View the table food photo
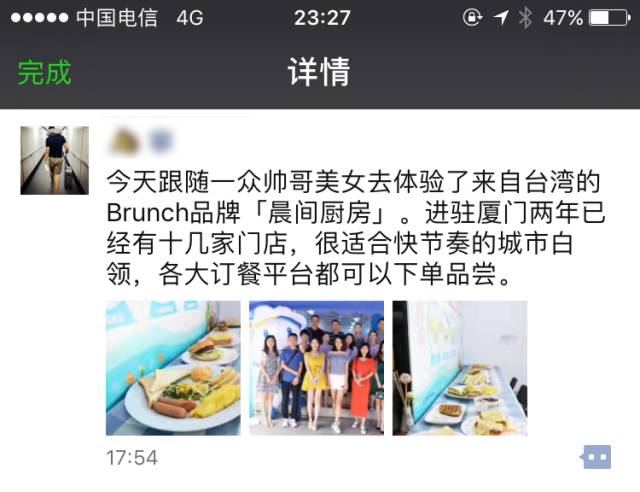The image size is (640, 492). (x=459, y=367)
